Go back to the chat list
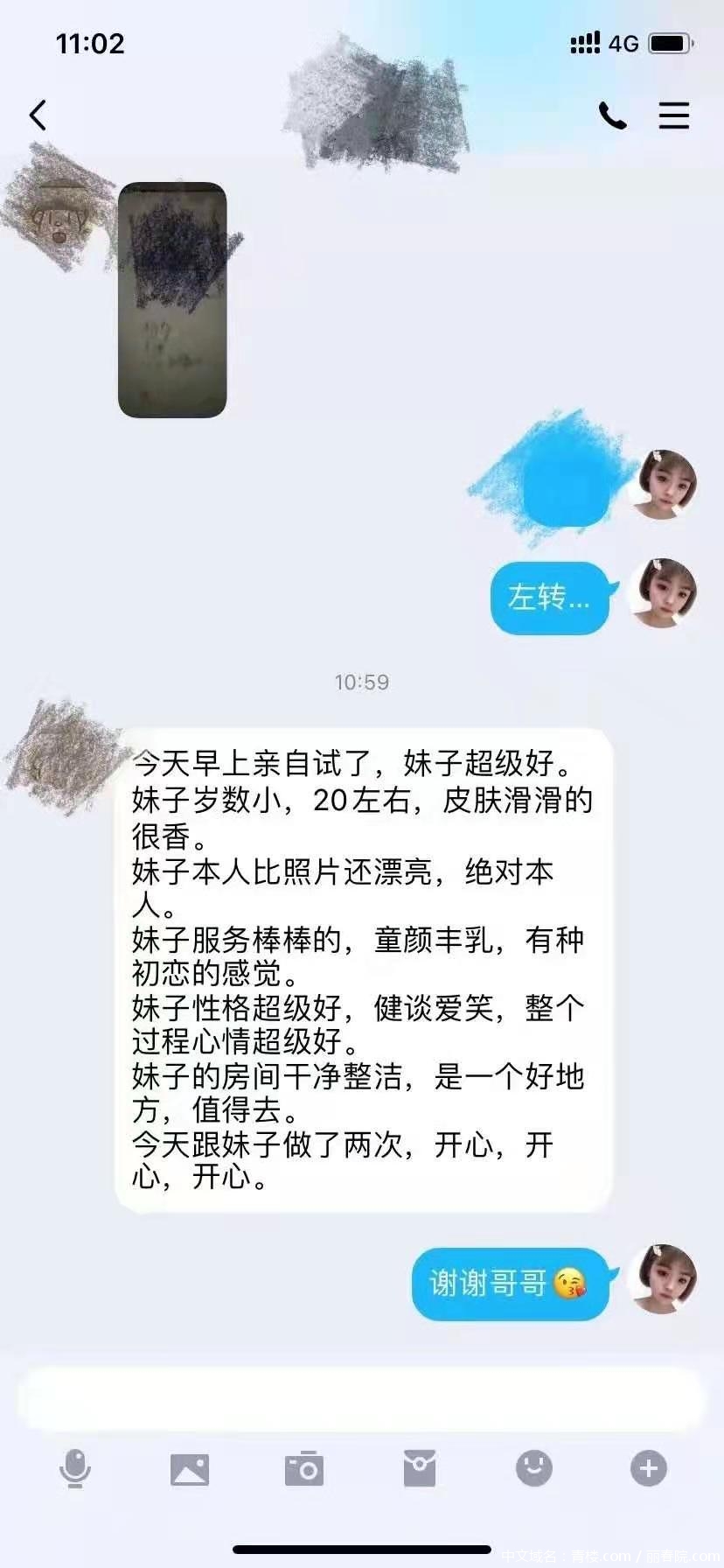Screen dimensions: 724x1568 pos(38,115)
